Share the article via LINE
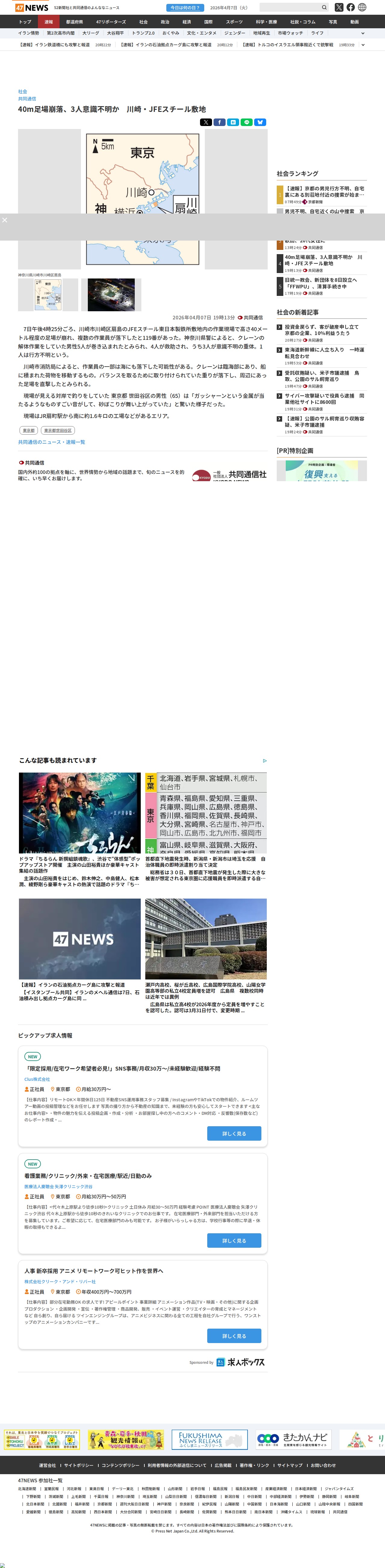385x1568 pixels. (x=246, y=122)
